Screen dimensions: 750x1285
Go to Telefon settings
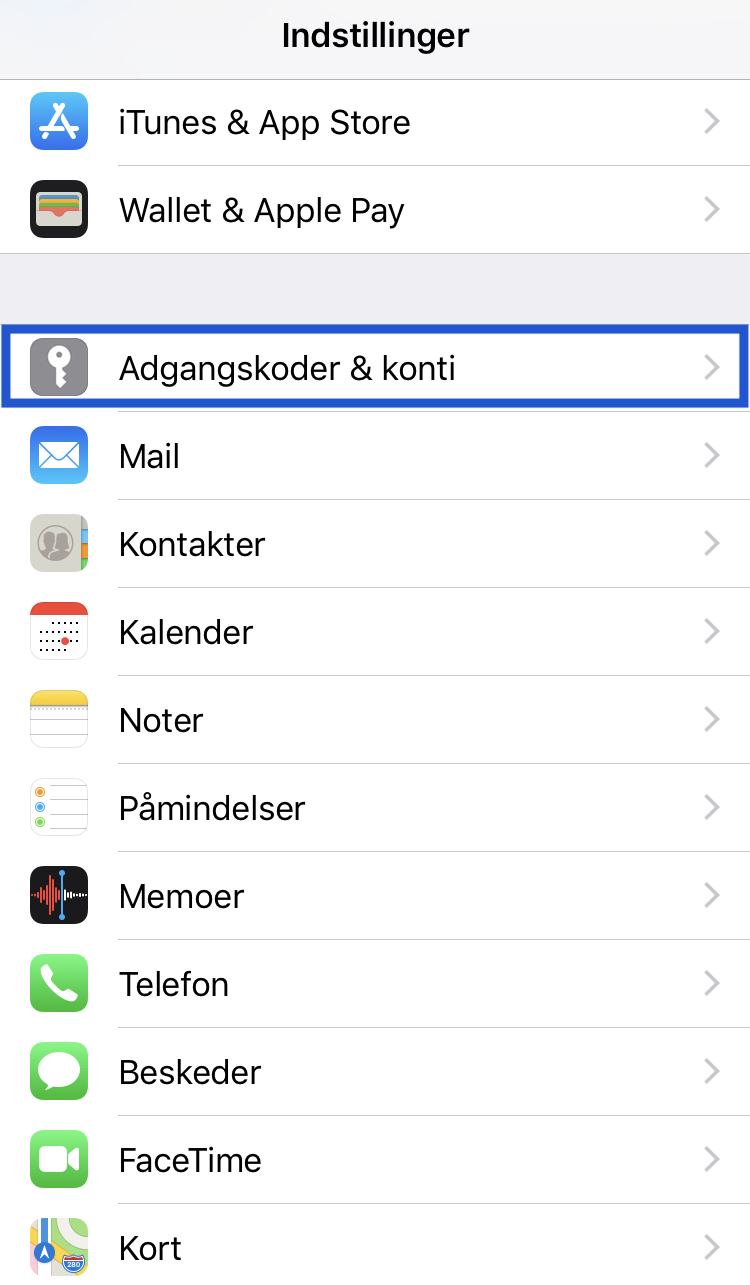[x=375, y=984]
